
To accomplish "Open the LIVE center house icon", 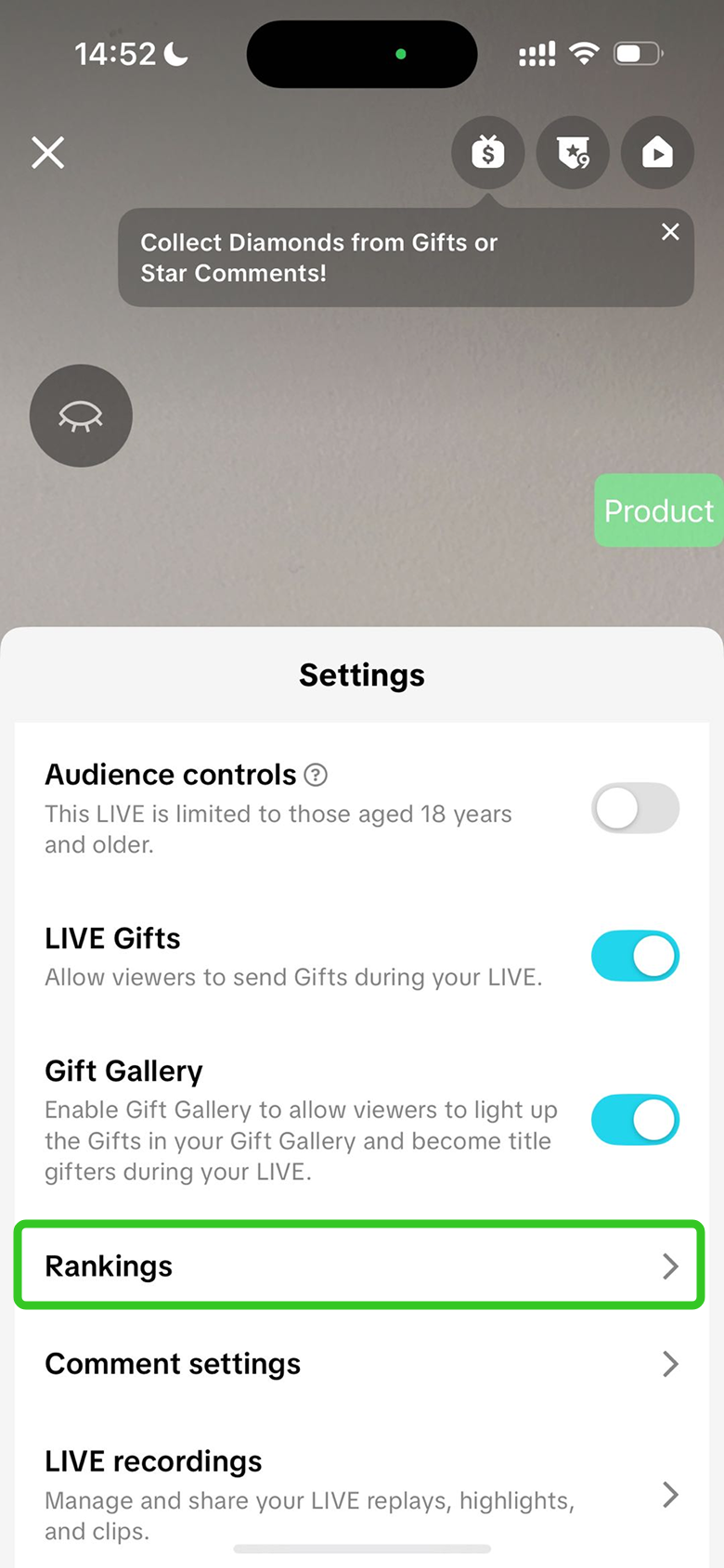I will click(657, 152).
